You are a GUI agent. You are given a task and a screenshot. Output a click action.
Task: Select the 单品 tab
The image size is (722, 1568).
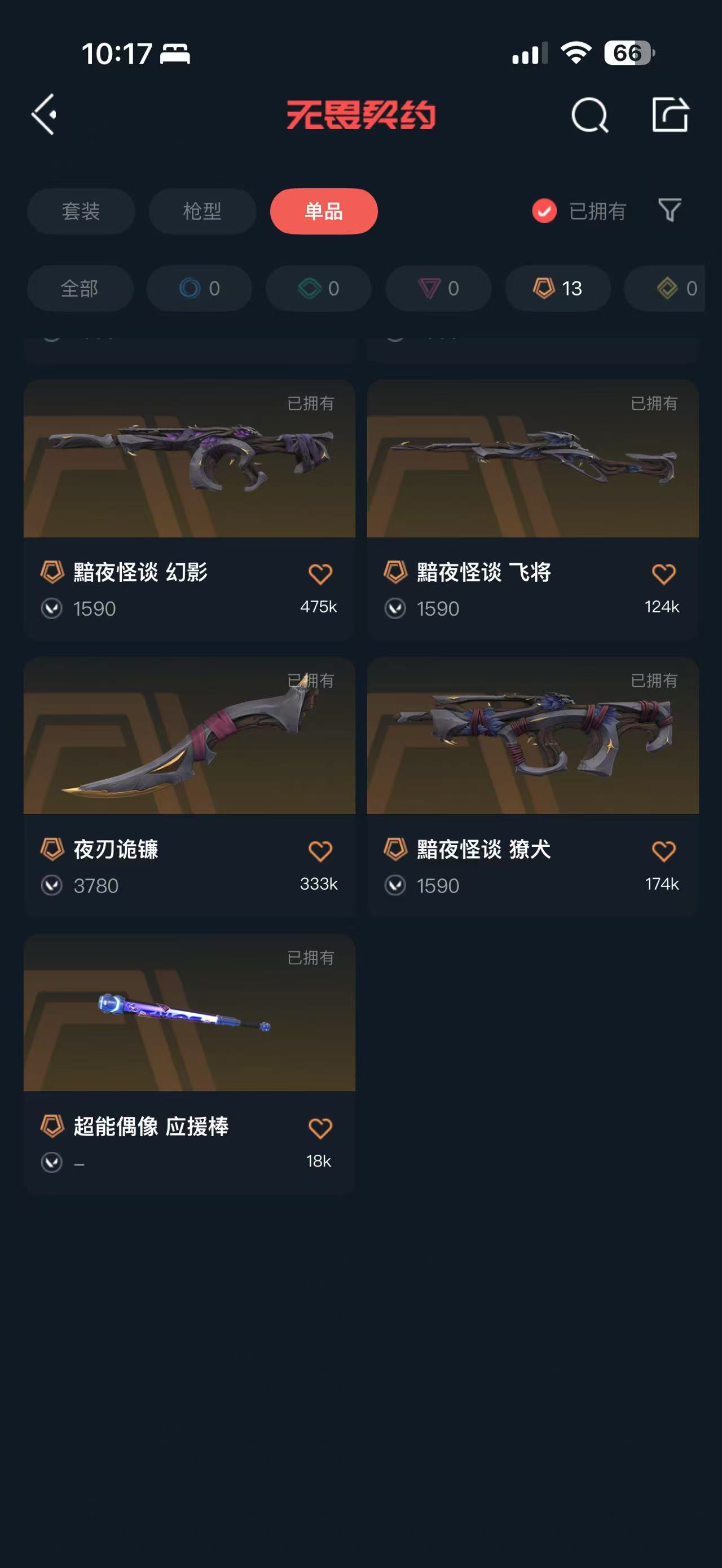point(324,211)
